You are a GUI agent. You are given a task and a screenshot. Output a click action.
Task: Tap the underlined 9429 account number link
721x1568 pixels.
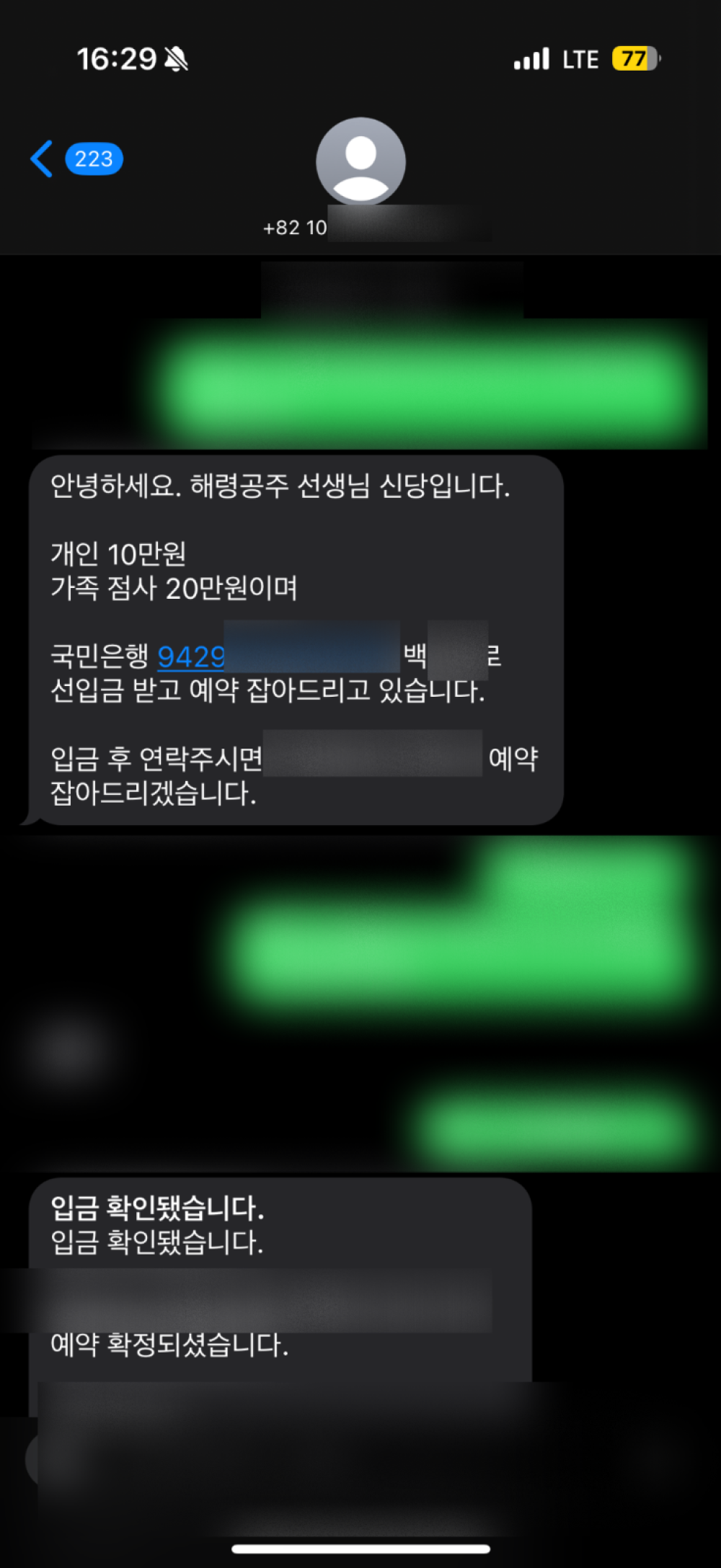click(191, 656)
